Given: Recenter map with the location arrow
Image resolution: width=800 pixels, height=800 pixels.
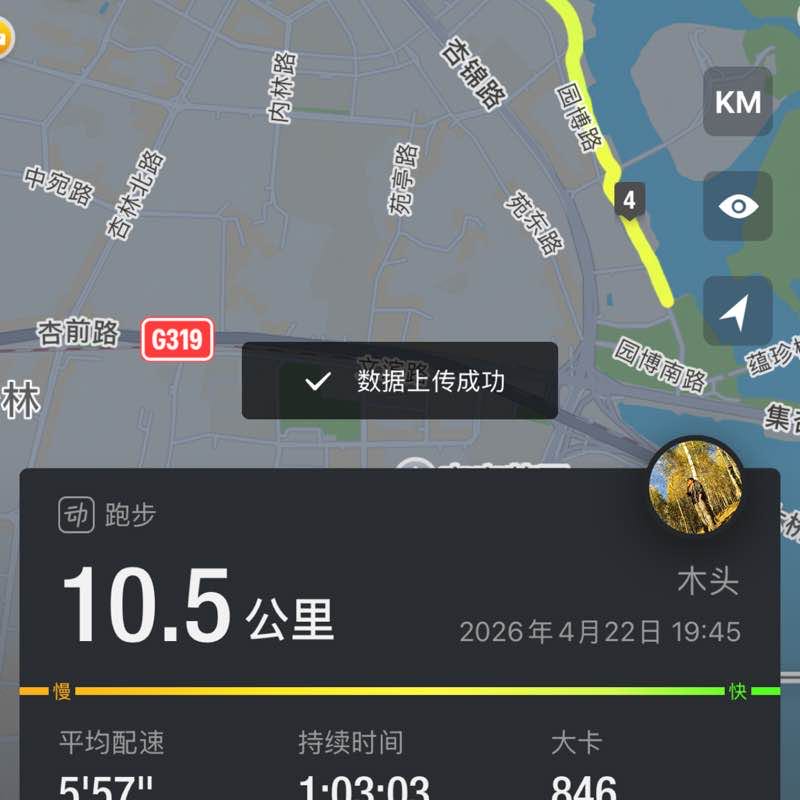Looking at the screenshot, I should click(x=738, y=311).
